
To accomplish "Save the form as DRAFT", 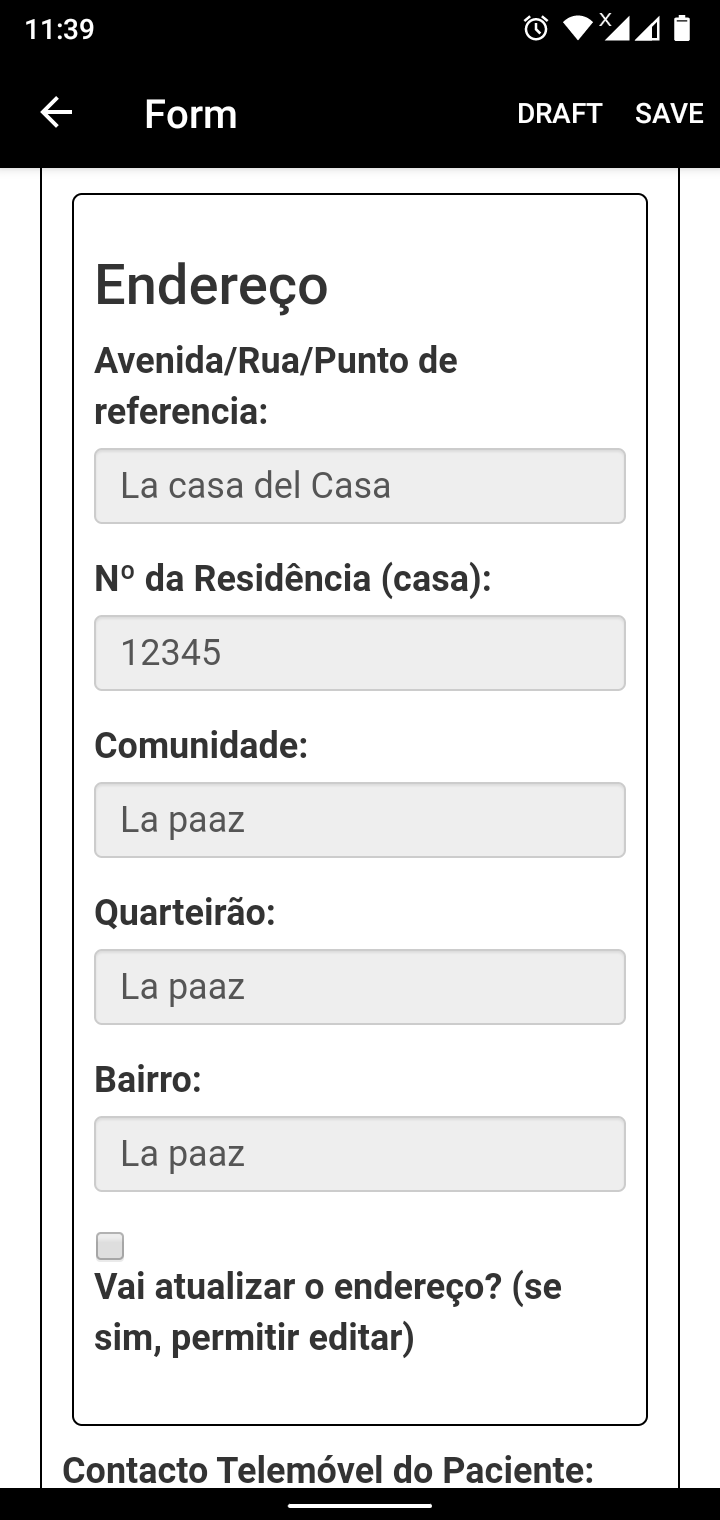I will click(x=560, y=114).
